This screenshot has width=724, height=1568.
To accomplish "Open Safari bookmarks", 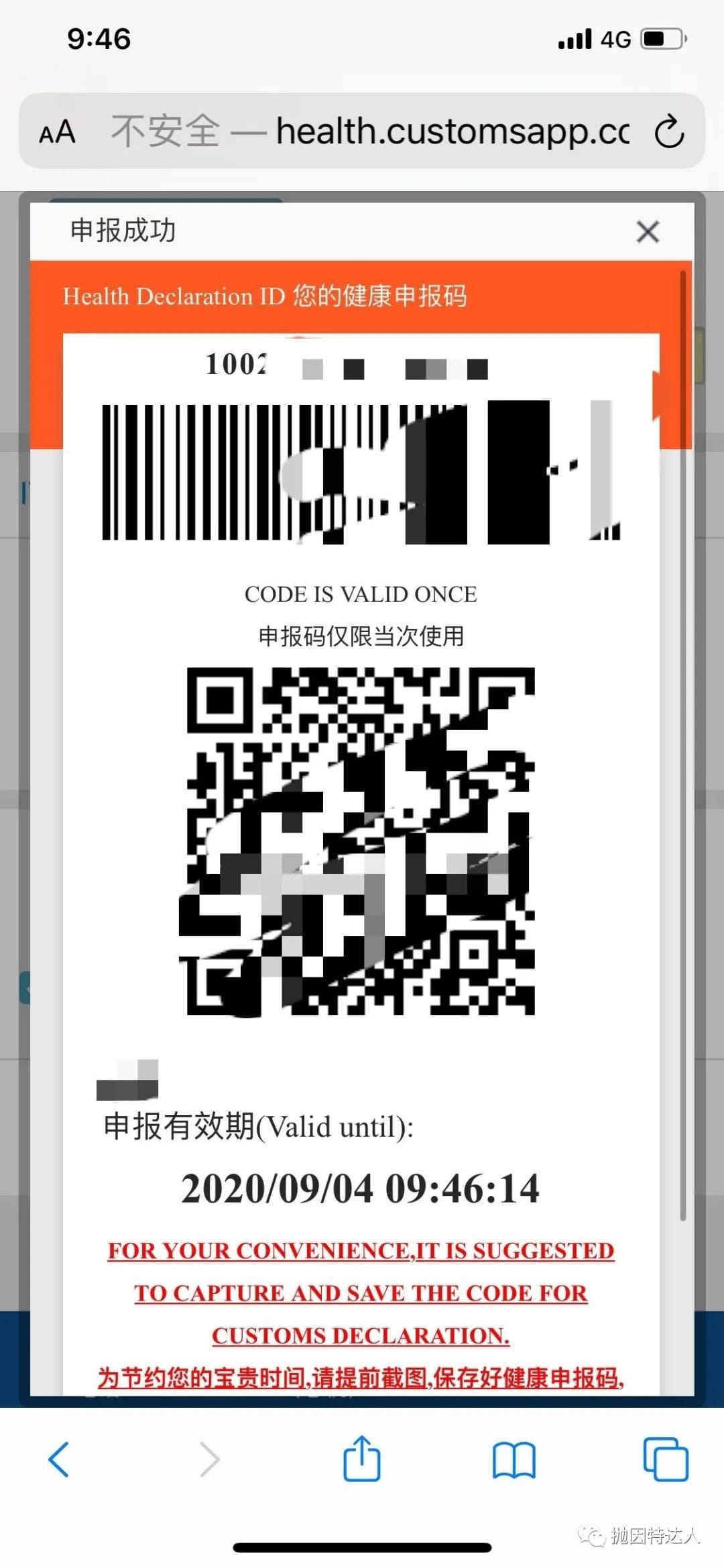I will pos(514,1460).
